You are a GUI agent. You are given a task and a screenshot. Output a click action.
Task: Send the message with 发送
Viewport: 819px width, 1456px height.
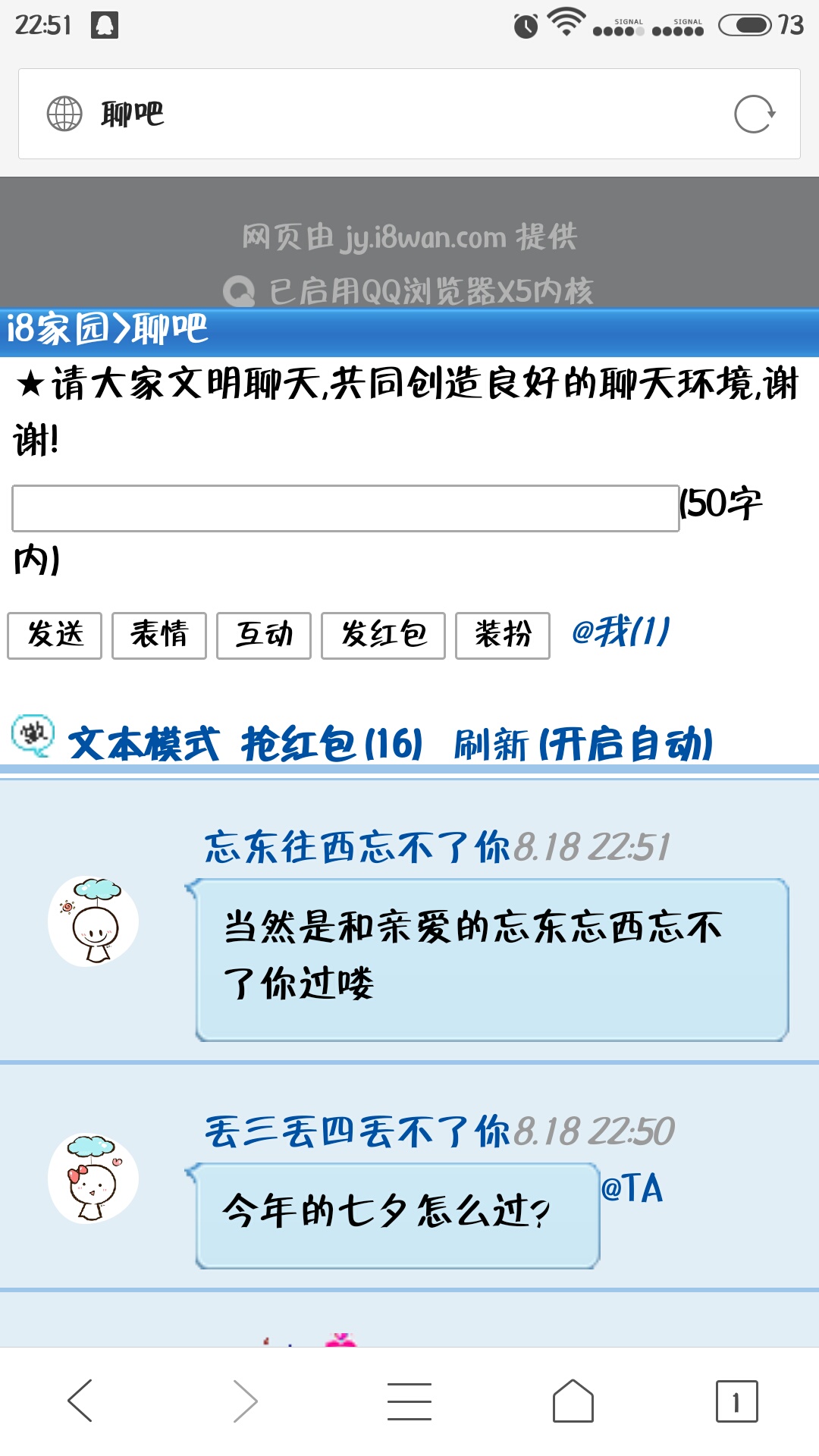pos(55,635)
